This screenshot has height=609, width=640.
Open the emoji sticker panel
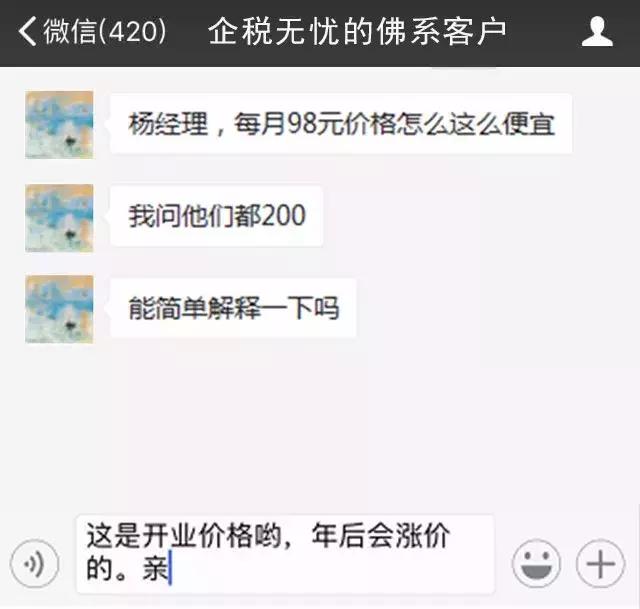tap(536, 565)
